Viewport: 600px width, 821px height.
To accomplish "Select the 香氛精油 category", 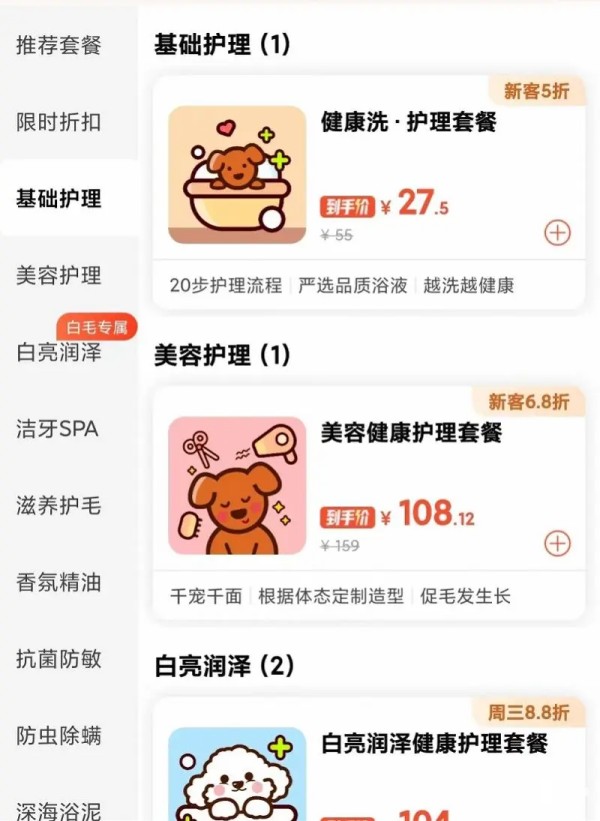I will [x=59, y=582].
